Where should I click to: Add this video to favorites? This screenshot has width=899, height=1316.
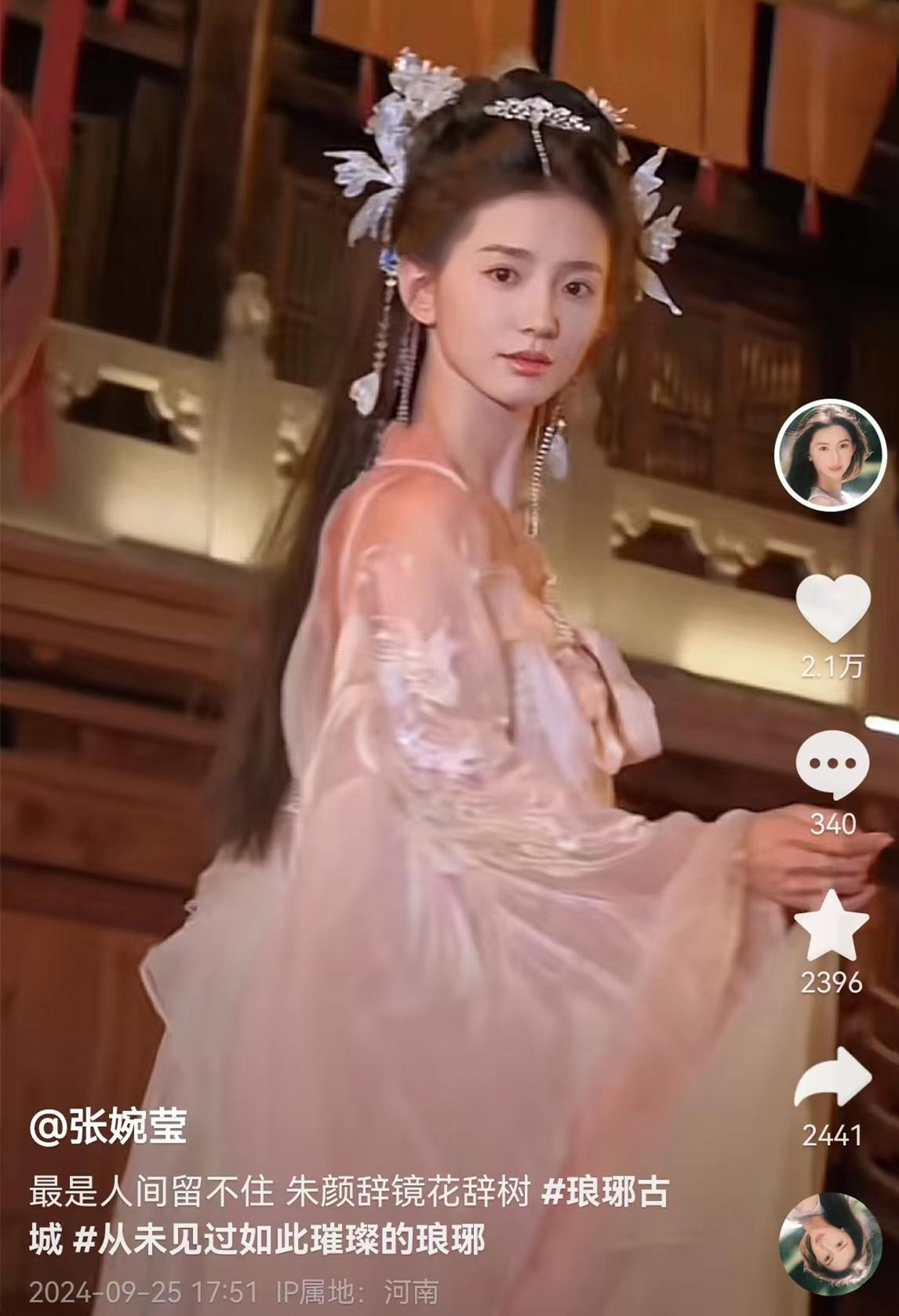832,925
